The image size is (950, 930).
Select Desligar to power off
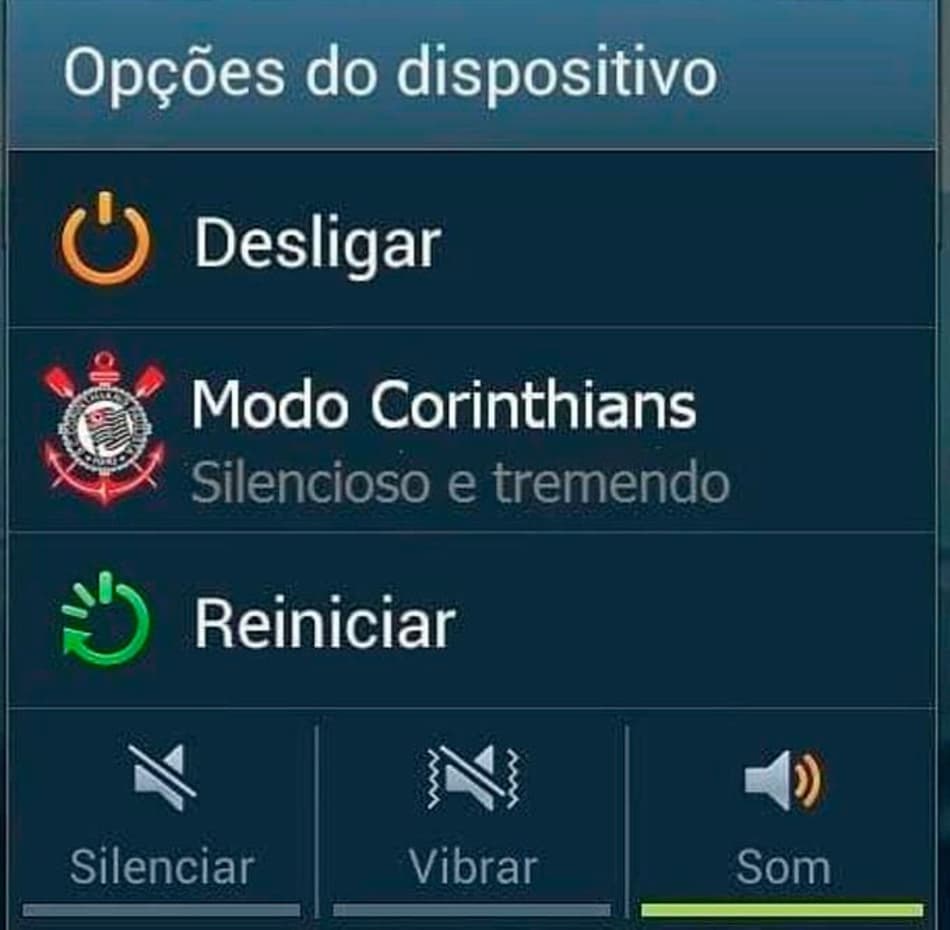pyautogui.click(x=316, y=243)
